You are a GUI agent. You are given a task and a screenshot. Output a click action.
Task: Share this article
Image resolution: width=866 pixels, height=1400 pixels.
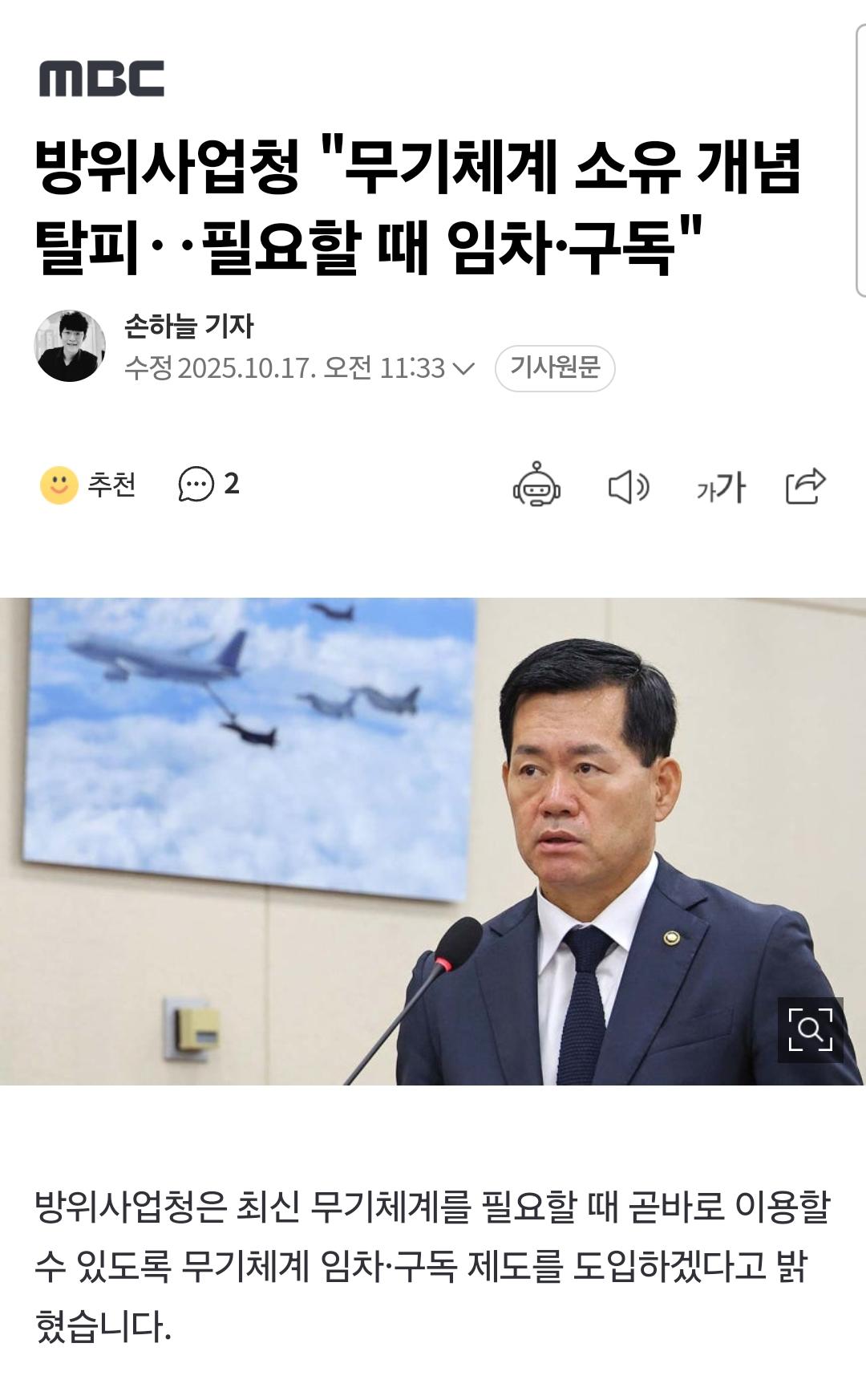[805, 485]
